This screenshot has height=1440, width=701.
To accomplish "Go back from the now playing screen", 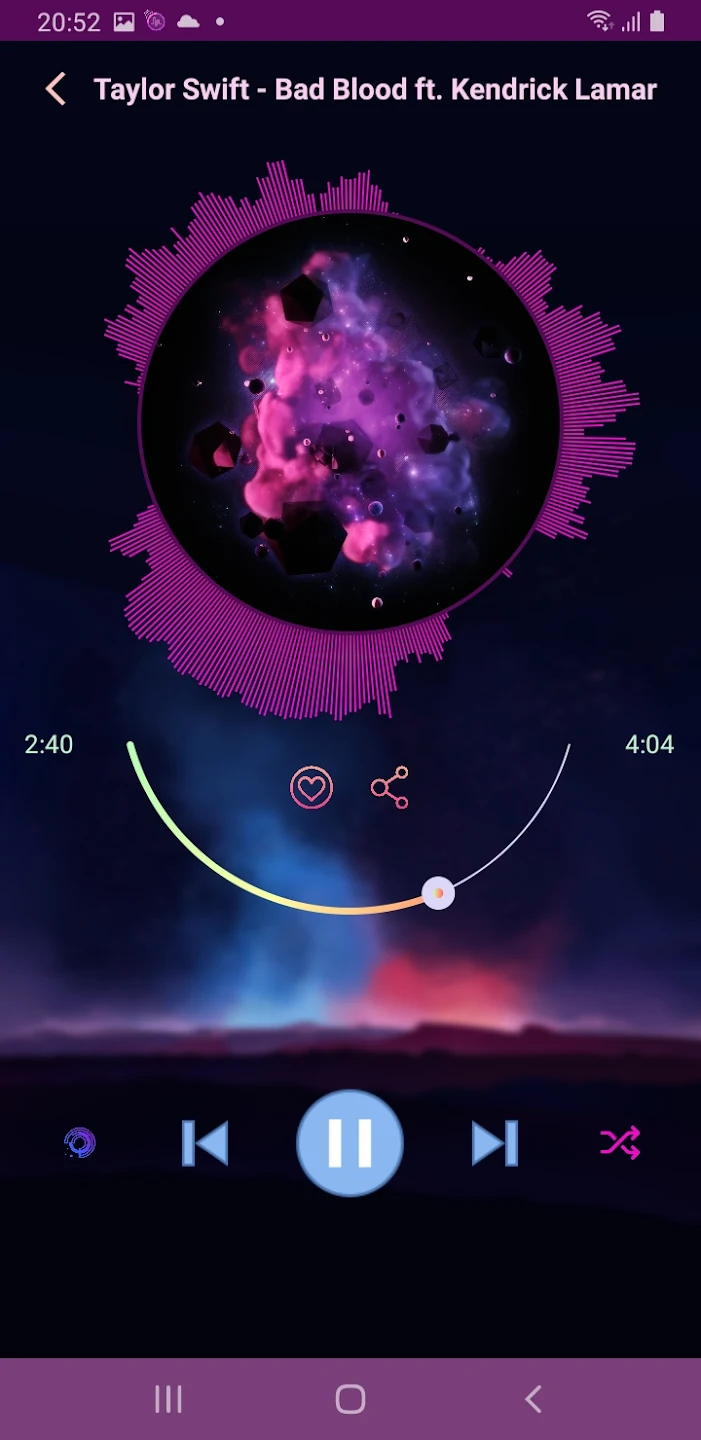I will click(56, 89).
